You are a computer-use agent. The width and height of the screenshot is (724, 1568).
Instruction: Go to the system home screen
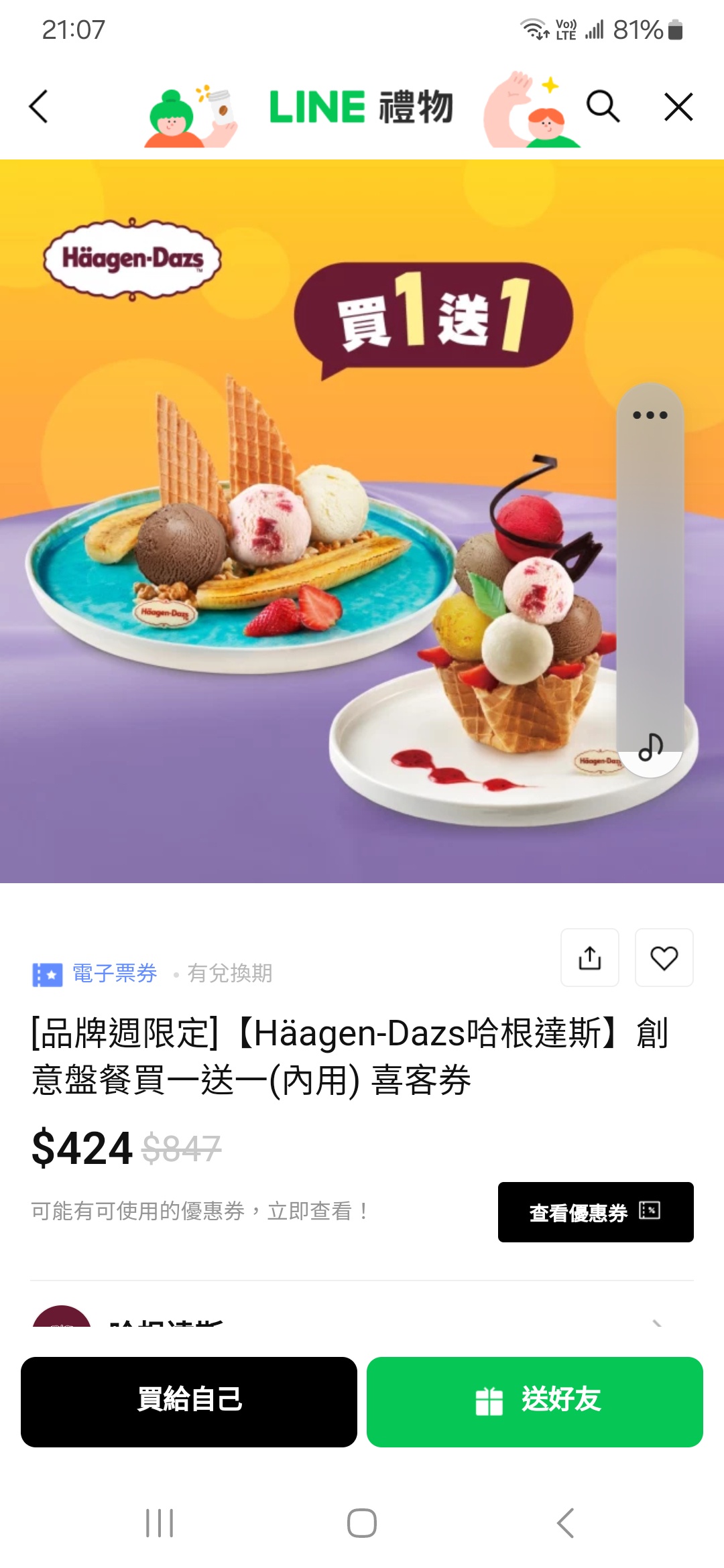pyautogui.click(x=362, y=1523)
